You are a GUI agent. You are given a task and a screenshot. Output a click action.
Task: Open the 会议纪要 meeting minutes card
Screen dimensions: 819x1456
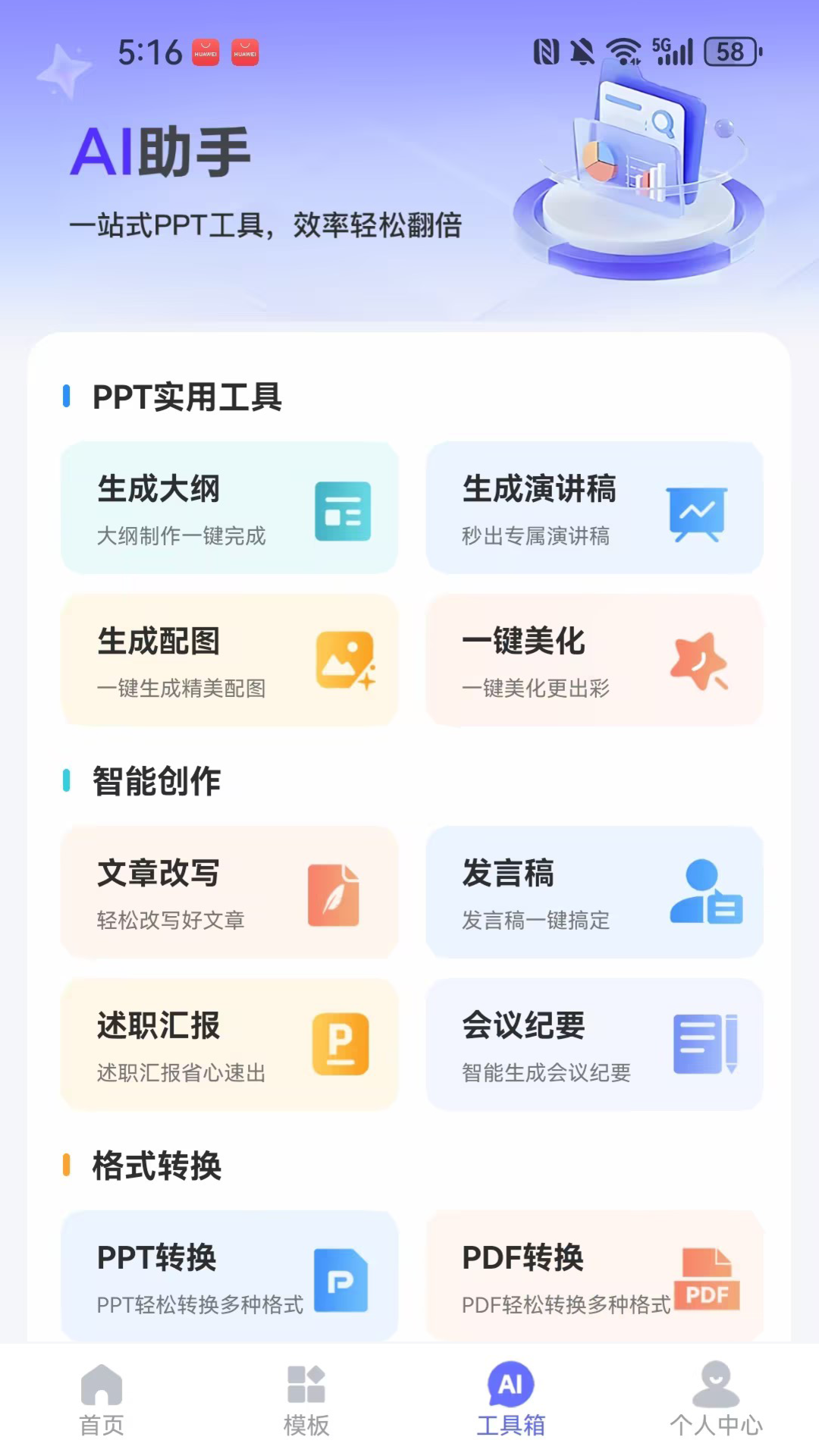pyautogui.click(x=593, y=1045)
